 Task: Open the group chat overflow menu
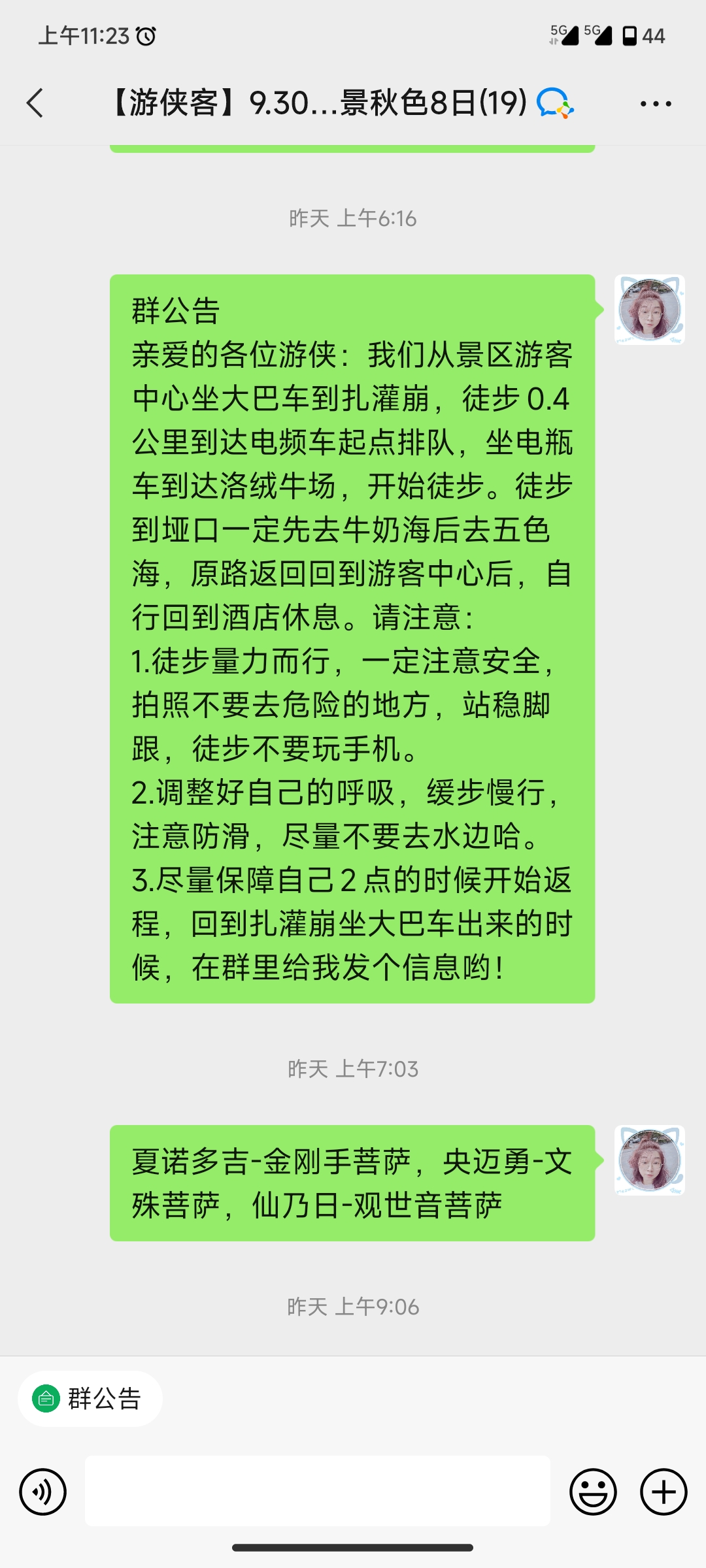(x=655, y=103)
